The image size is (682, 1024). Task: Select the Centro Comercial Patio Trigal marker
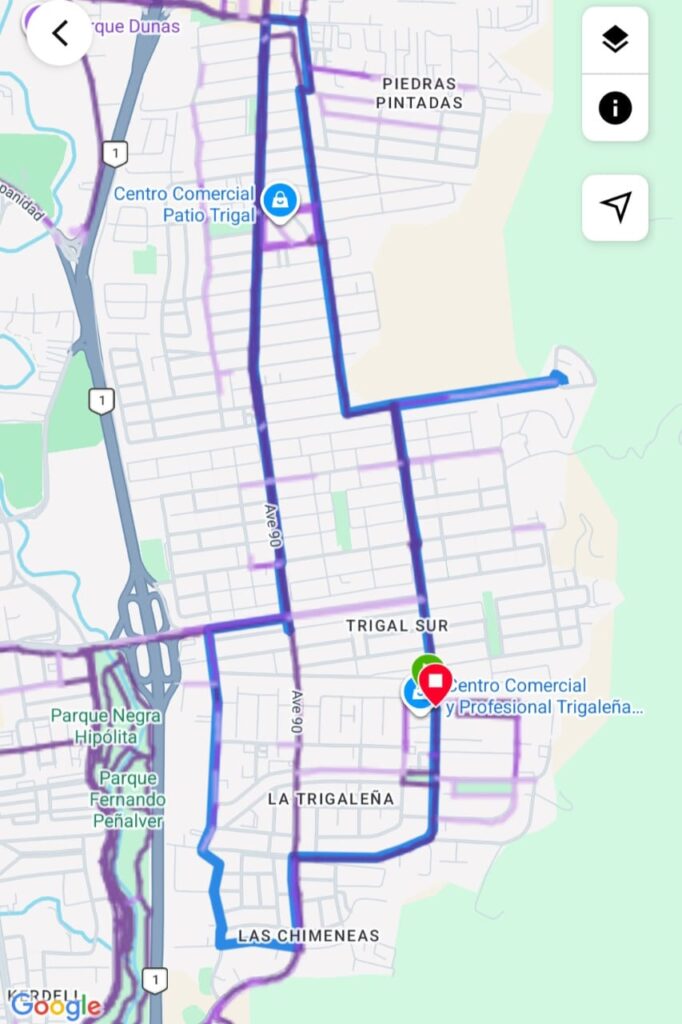(x=280, y=200)
